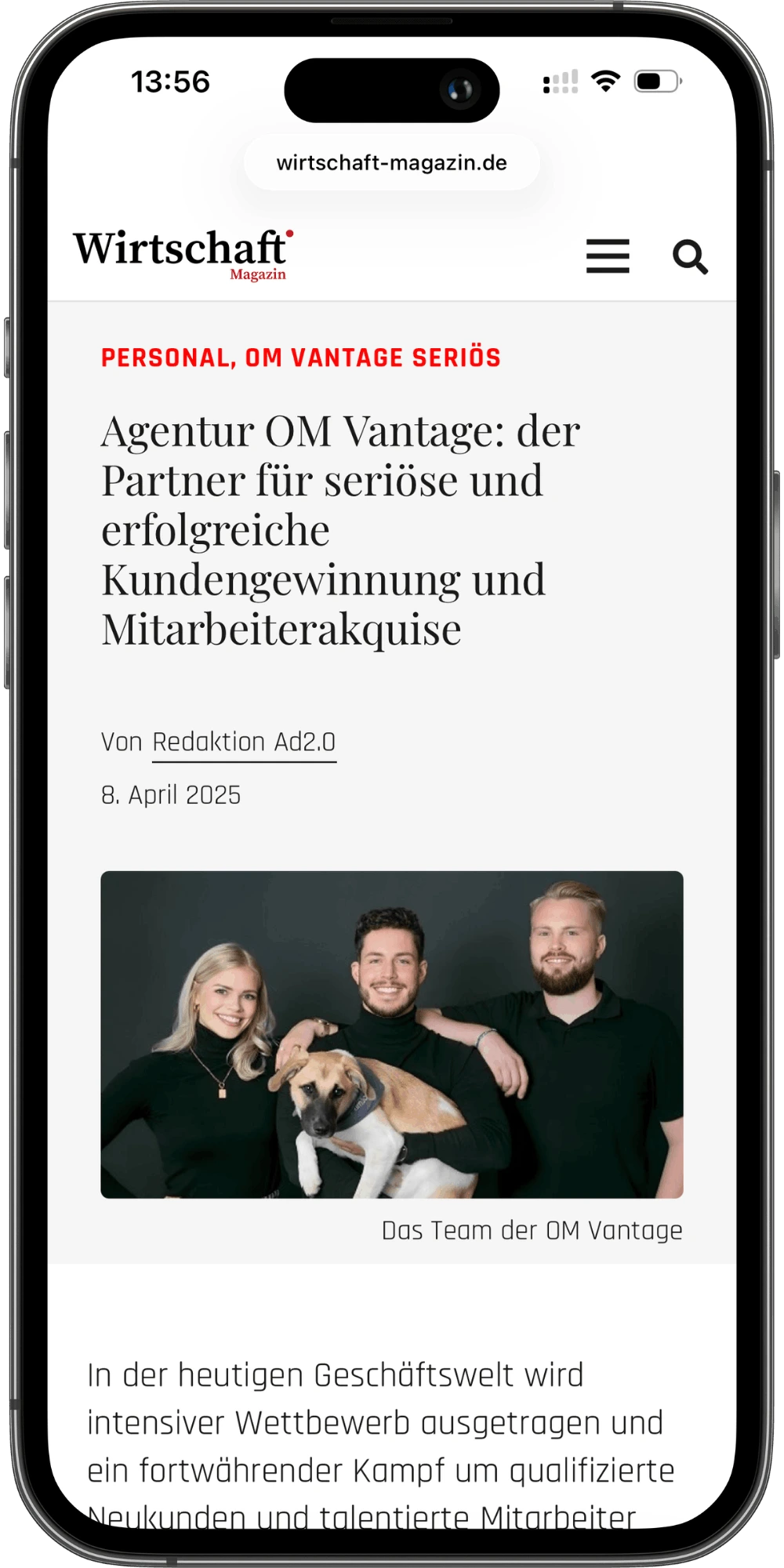The image size is (784, 1568).
Task: Open the PERSONAL category
Action: pyautogui.click(x=165, y=358)
